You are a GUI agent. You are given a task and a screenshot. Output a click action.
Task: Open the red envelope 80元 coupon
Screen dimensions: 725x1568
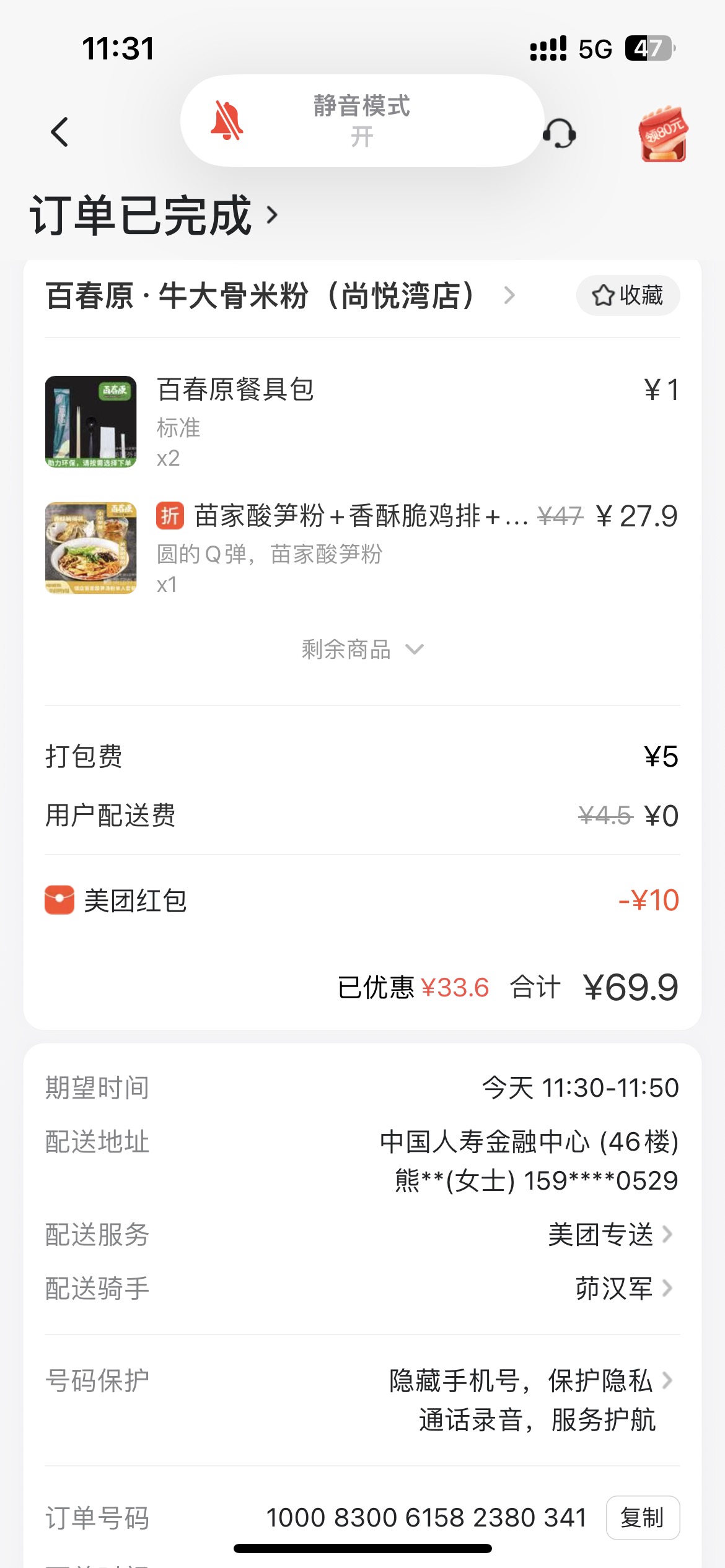[663, 133]
